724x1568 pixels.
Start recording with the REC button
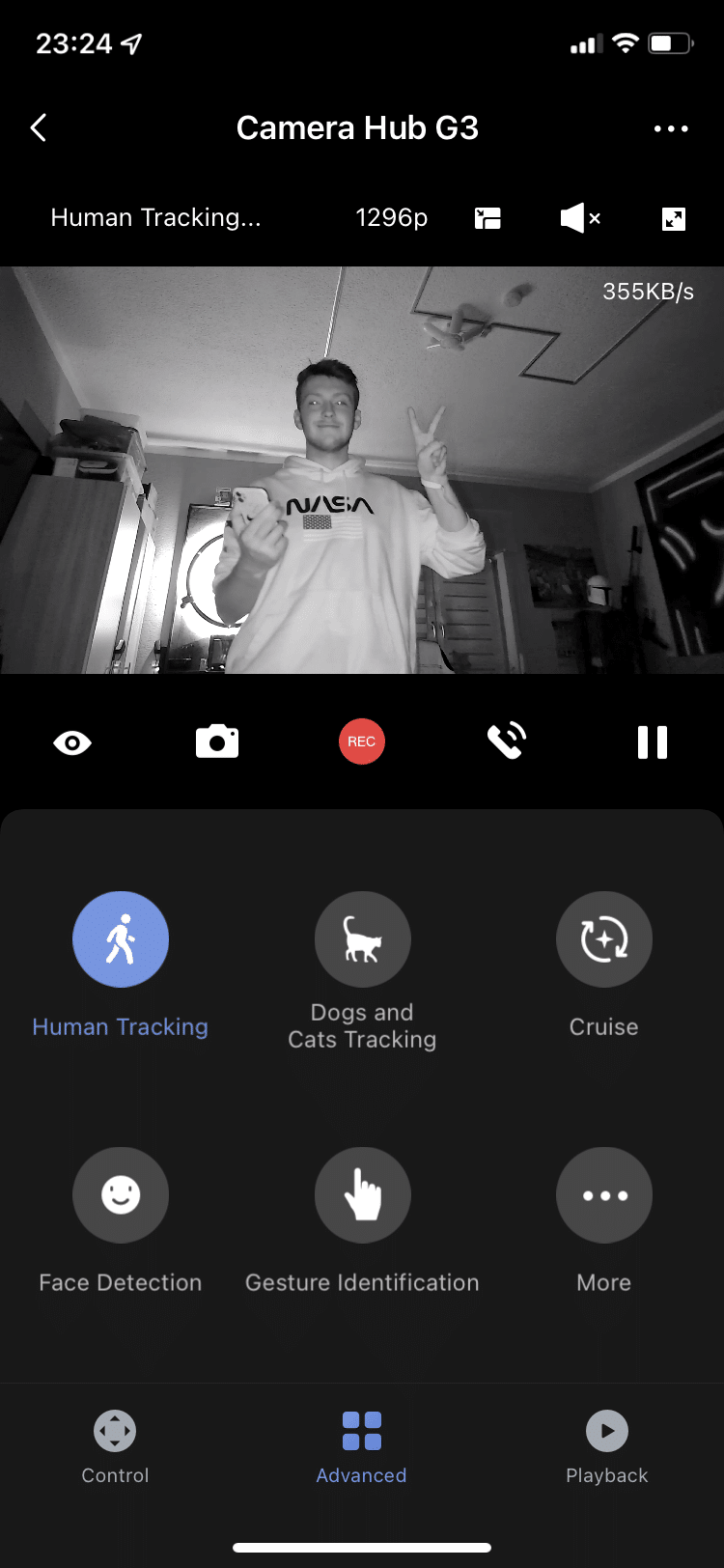click(362, 742)
